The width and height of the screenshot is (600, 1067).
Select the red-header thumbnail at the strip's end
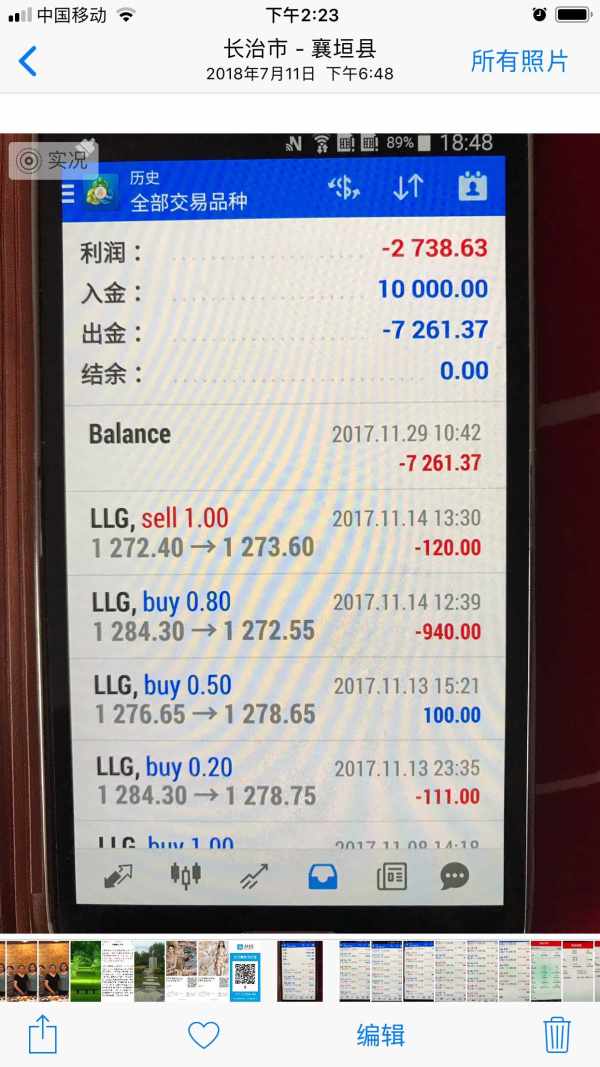578,971
